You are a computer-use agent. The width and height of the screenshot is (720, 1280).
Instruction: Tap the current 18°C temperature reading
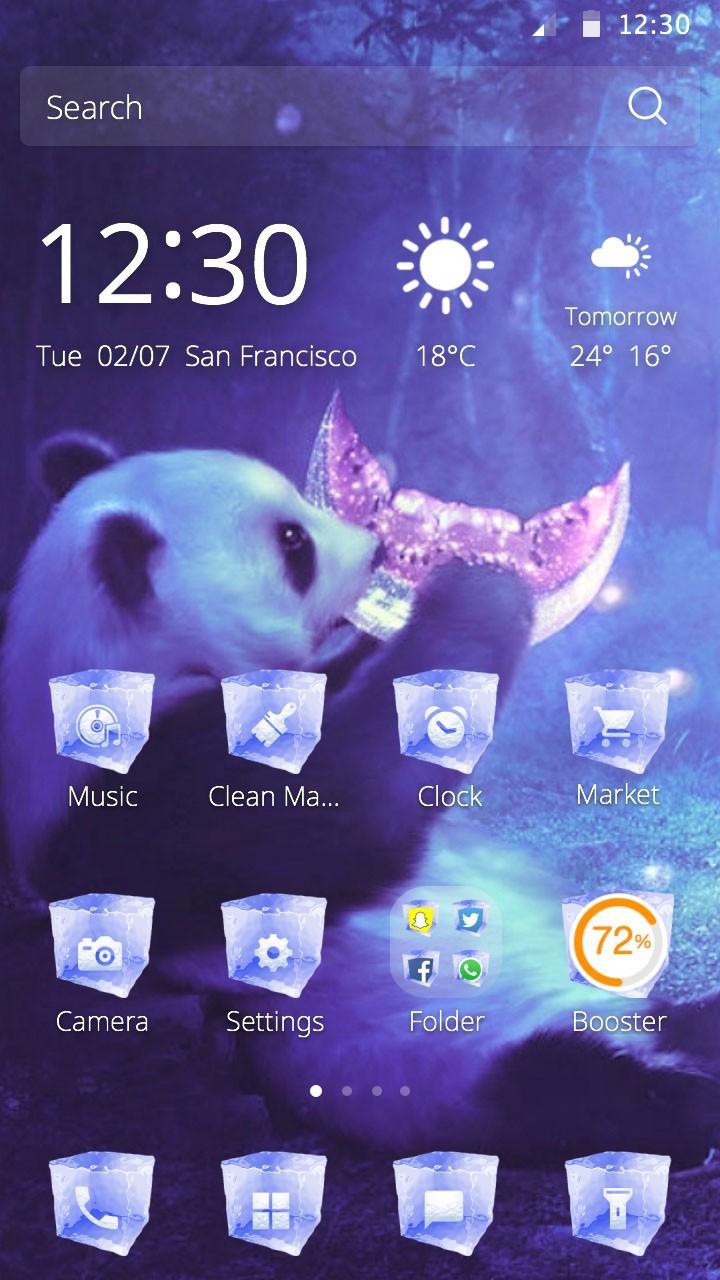[446, 355]
